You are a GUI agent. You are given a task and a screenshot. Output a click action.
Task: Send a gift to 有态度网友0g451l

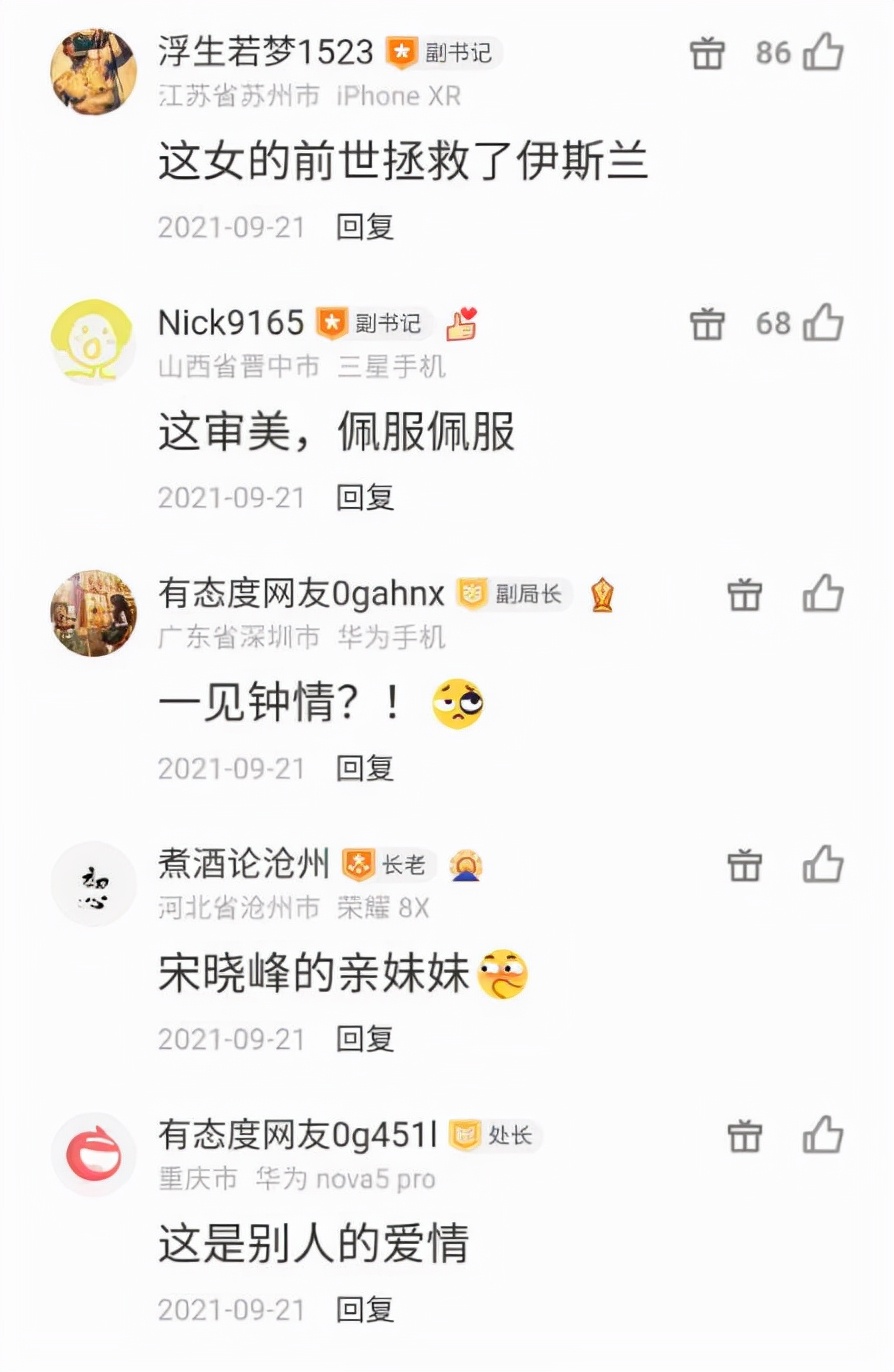click(x=744, y=1136)
